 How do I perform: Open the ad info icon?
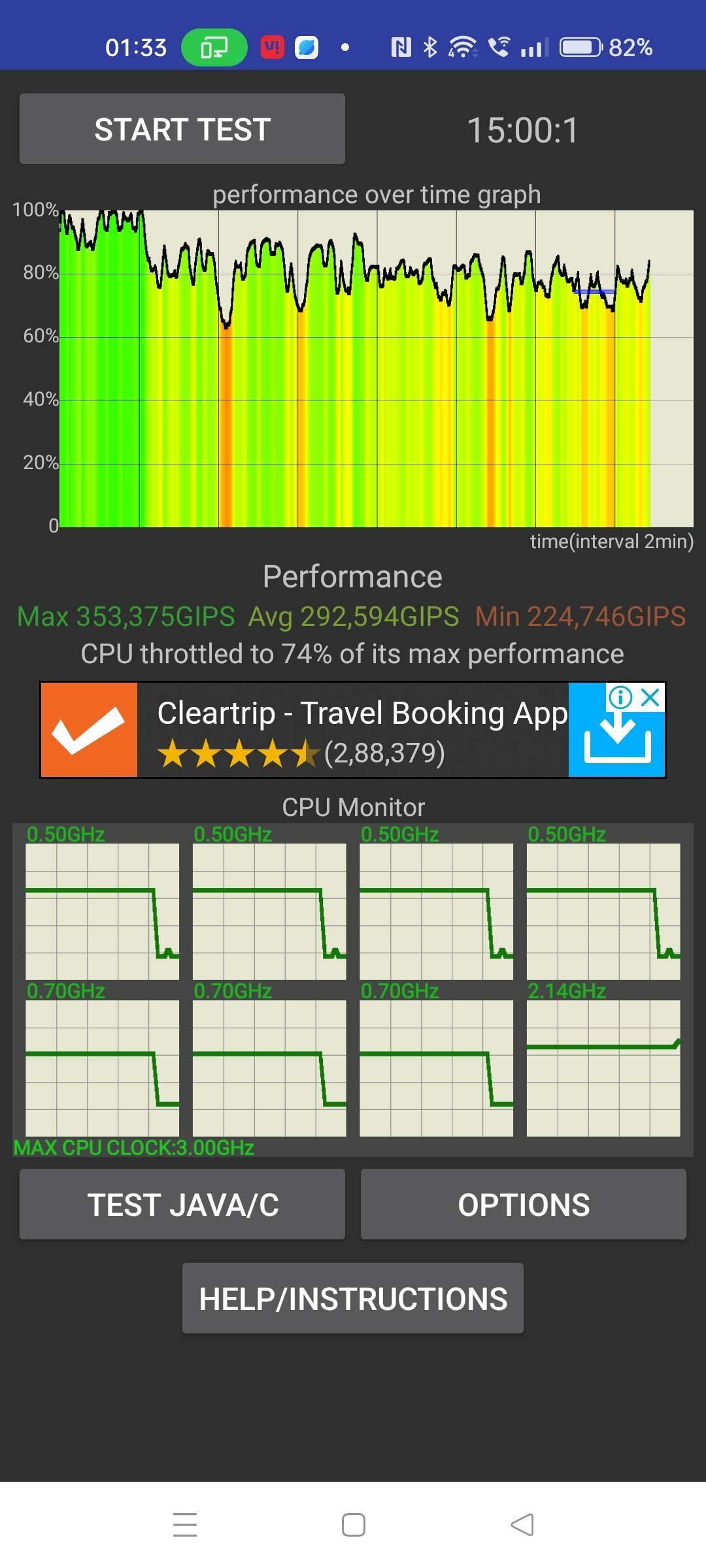[620, 697]
